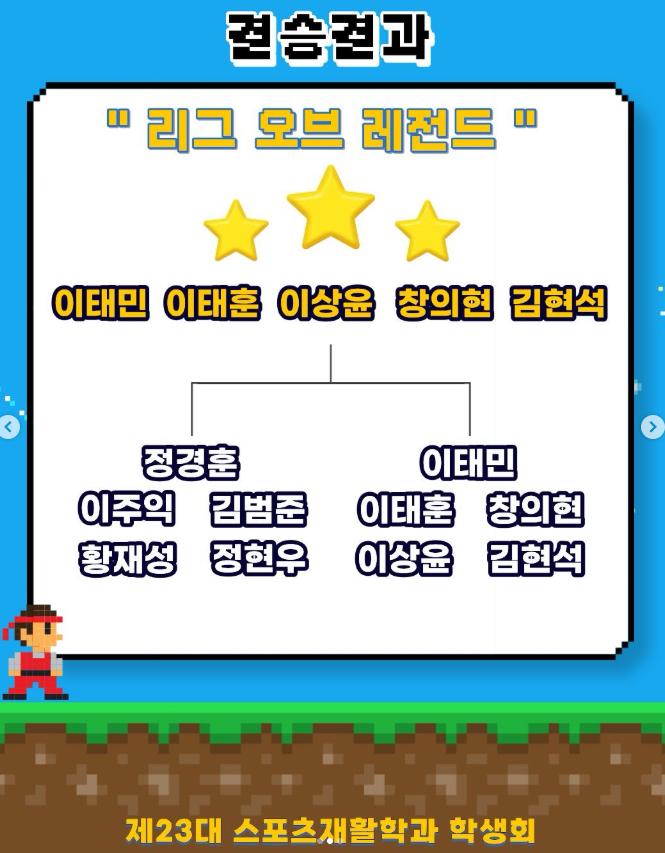Go to the next carousel image

(x=652, y=427)
